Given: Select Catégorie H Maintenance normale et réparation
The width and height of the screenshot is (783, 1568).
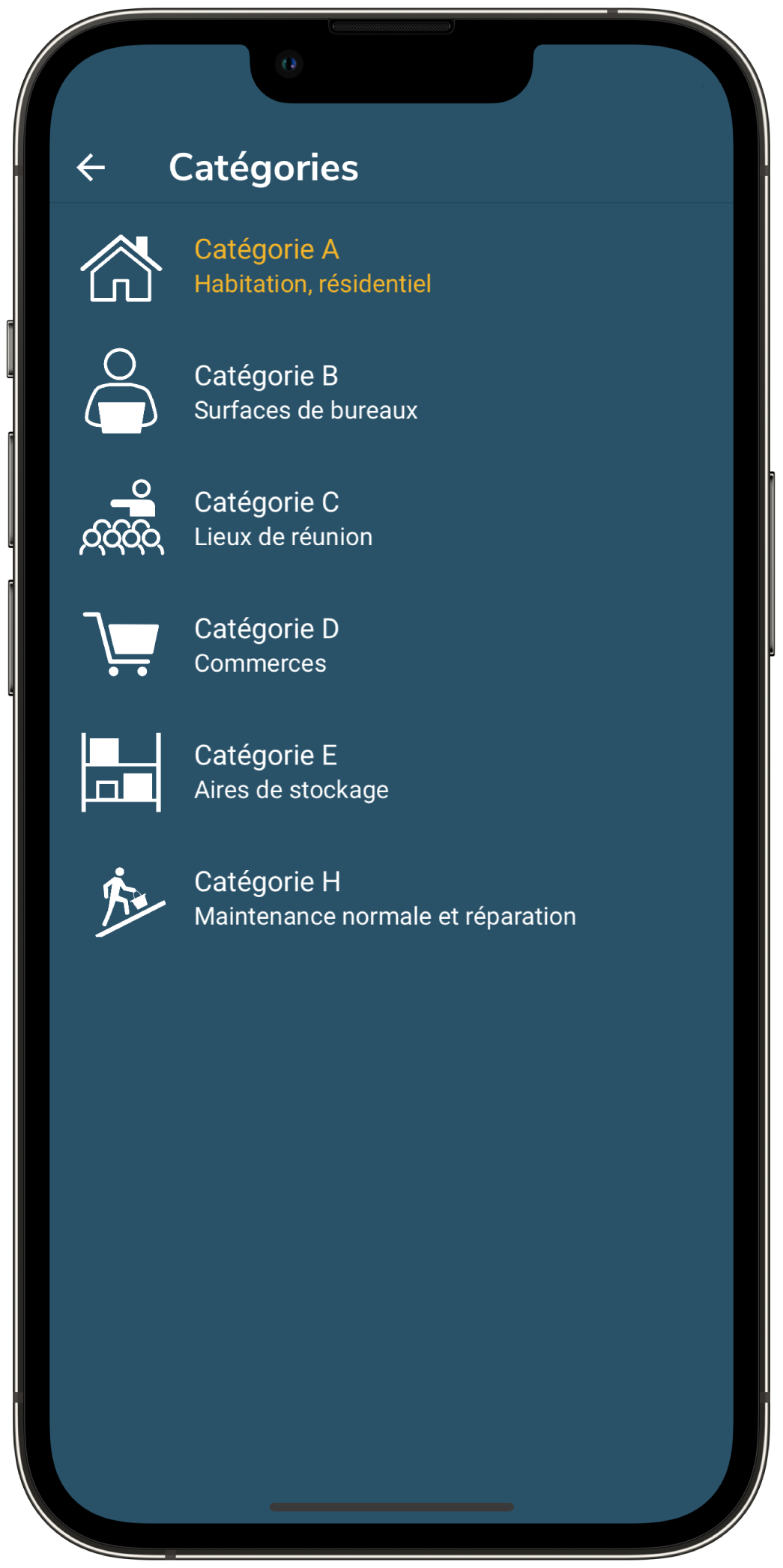Looking at the screenshot, I should pyautogui.click(x=391, y=899).
